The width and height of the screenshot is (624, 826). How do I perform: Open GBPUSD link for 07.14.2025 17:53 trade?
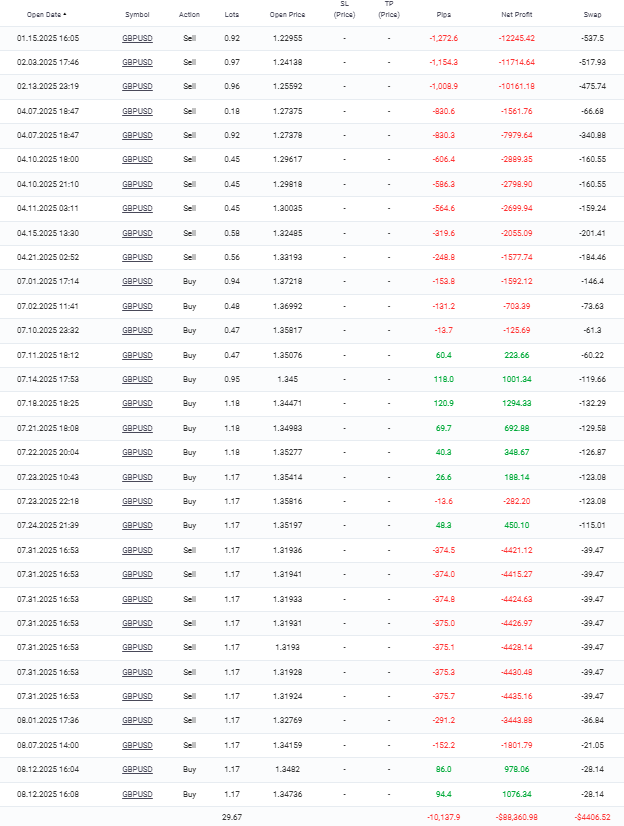pyautogui.click(x=137, y=379)
